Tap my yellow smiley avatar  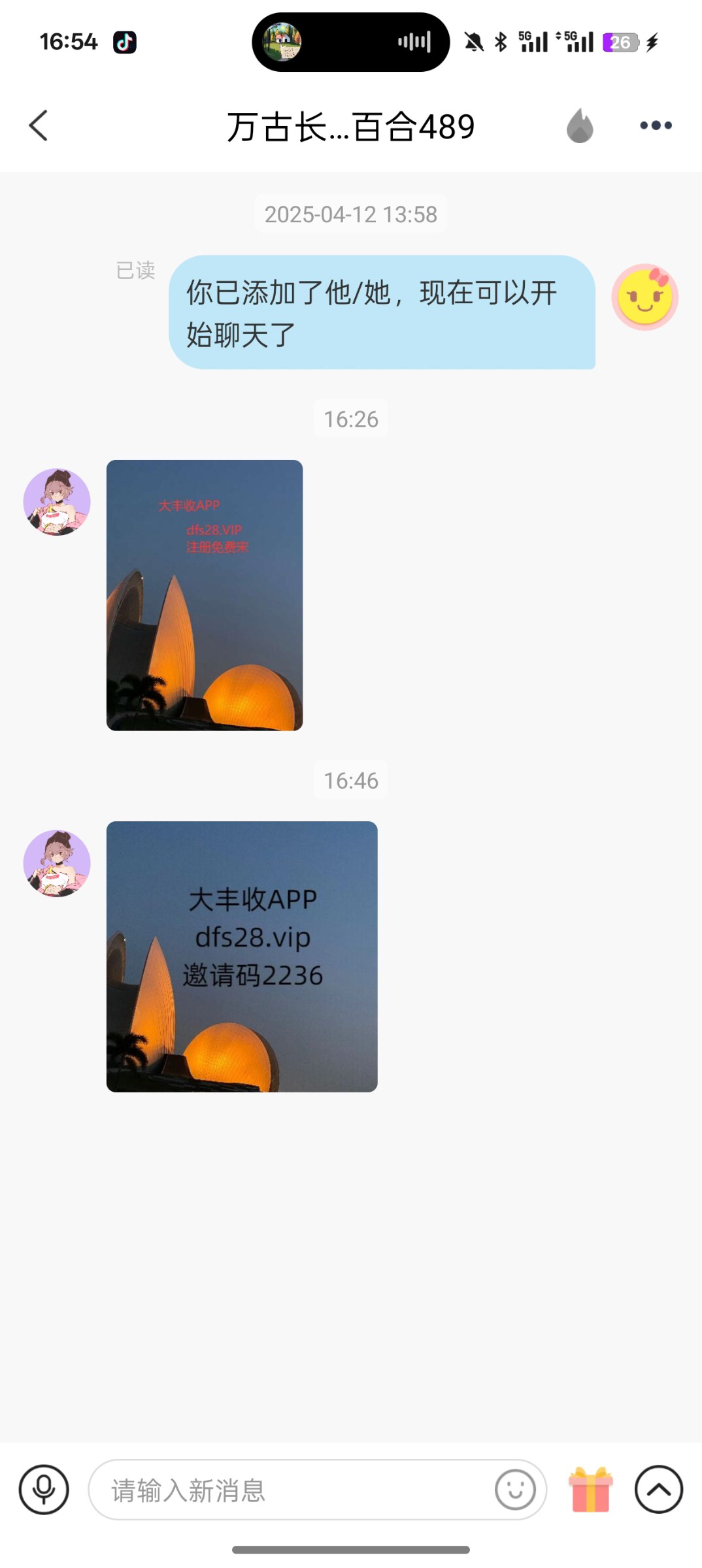644,297
